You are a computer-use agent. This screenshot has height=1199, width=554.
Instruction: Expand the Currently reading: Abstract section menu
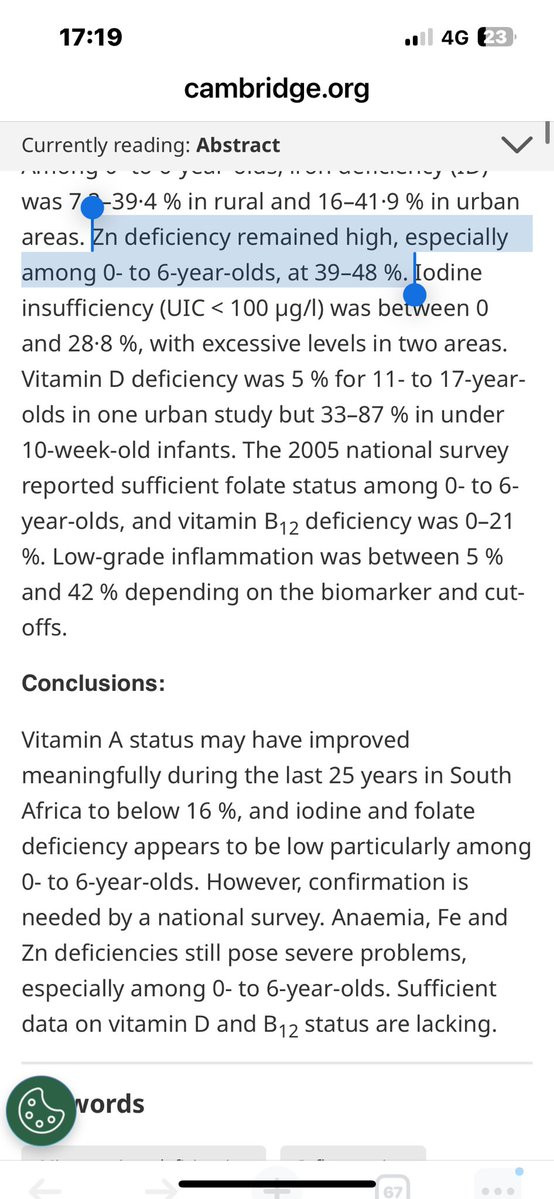515,145
